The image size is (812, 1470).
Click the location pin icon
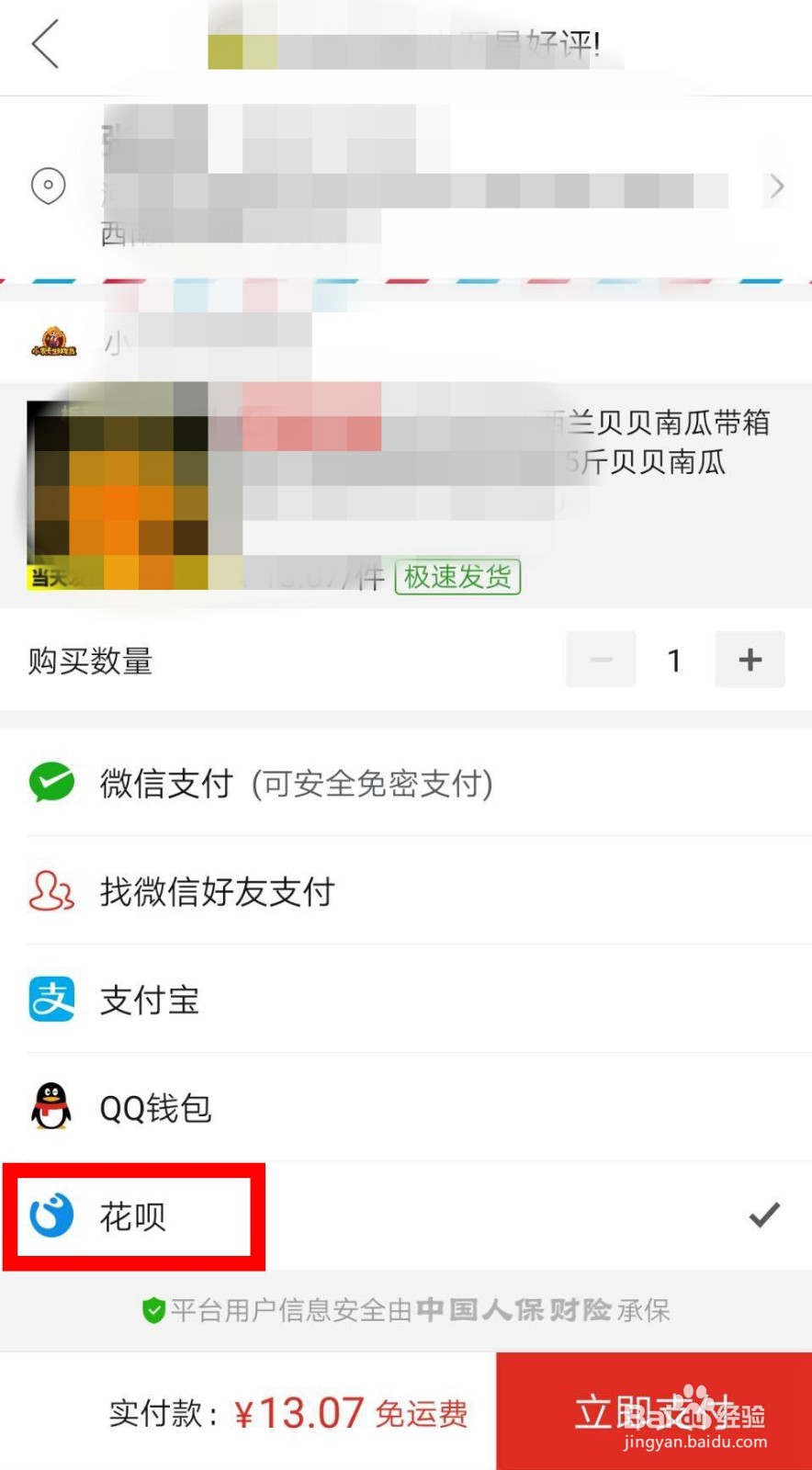pos(48,186)
